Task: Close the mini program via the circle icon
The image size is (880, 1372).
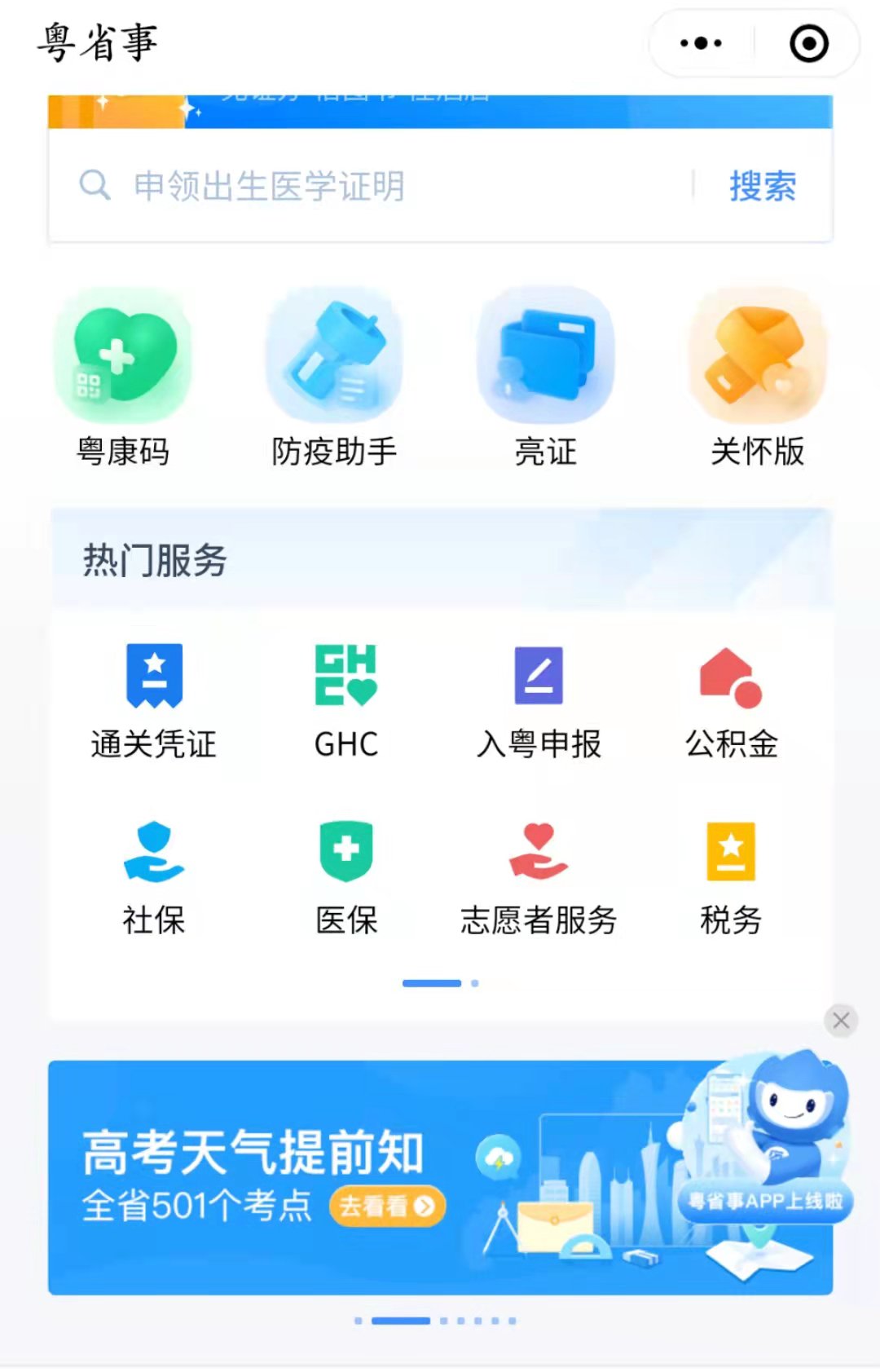Action: pos(808,43)
